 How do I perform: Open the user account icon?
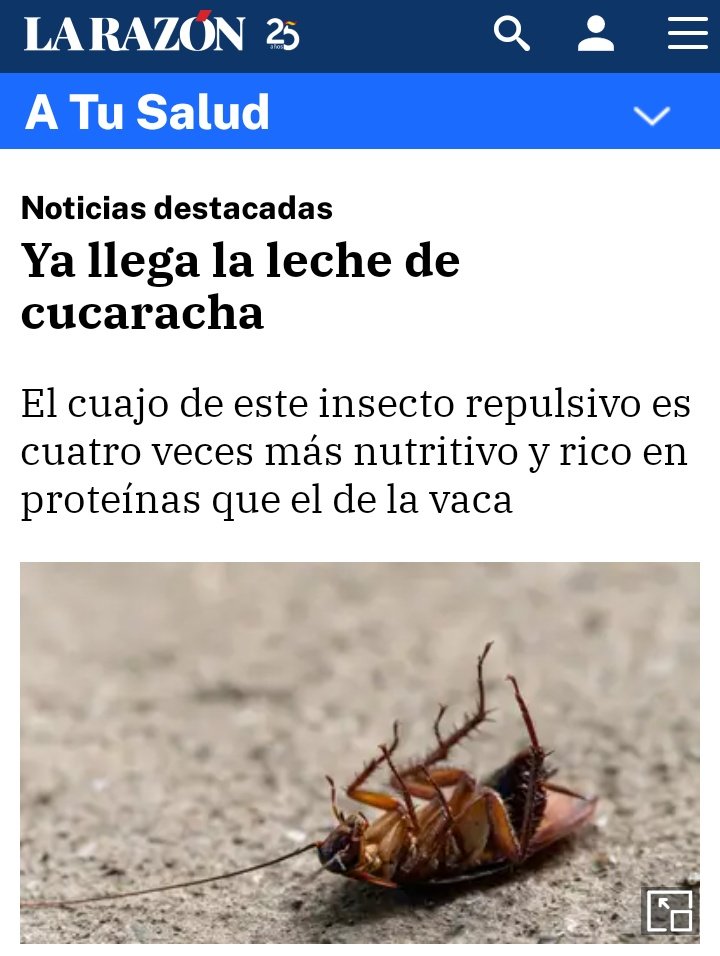coord(596,35)
